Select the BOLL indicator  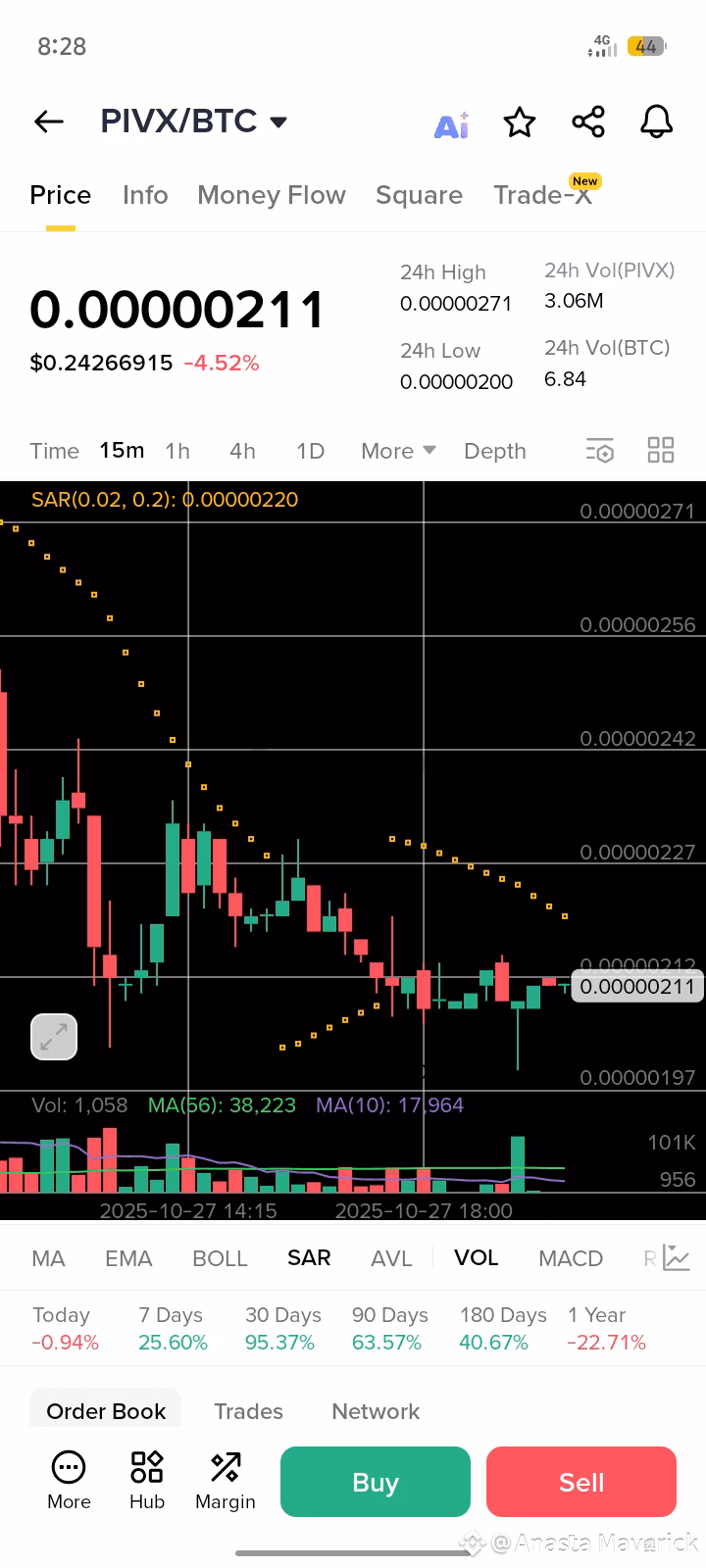[x=220, y=1258]
